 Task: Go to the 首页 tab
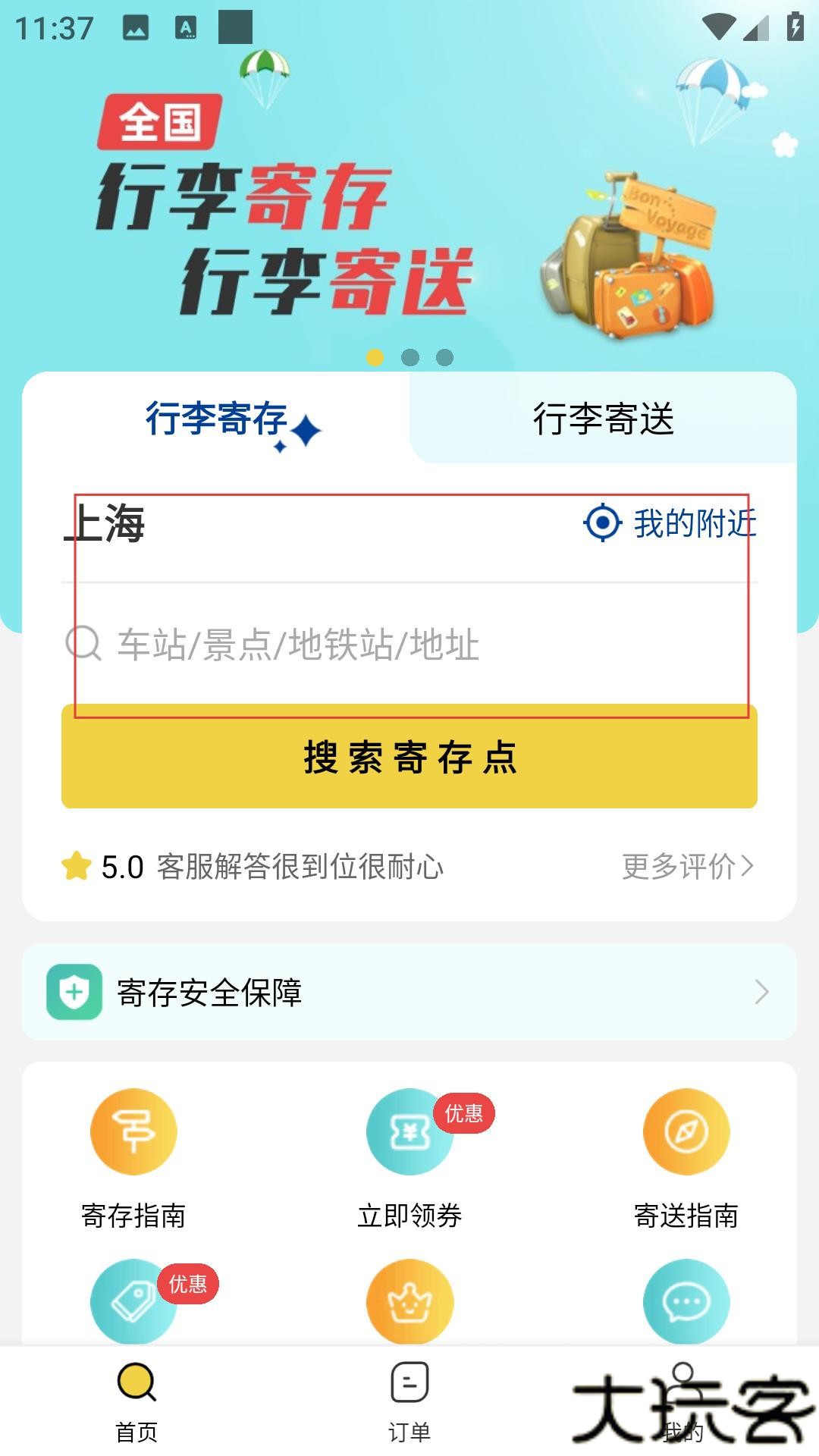click(x=136, y=1401)
